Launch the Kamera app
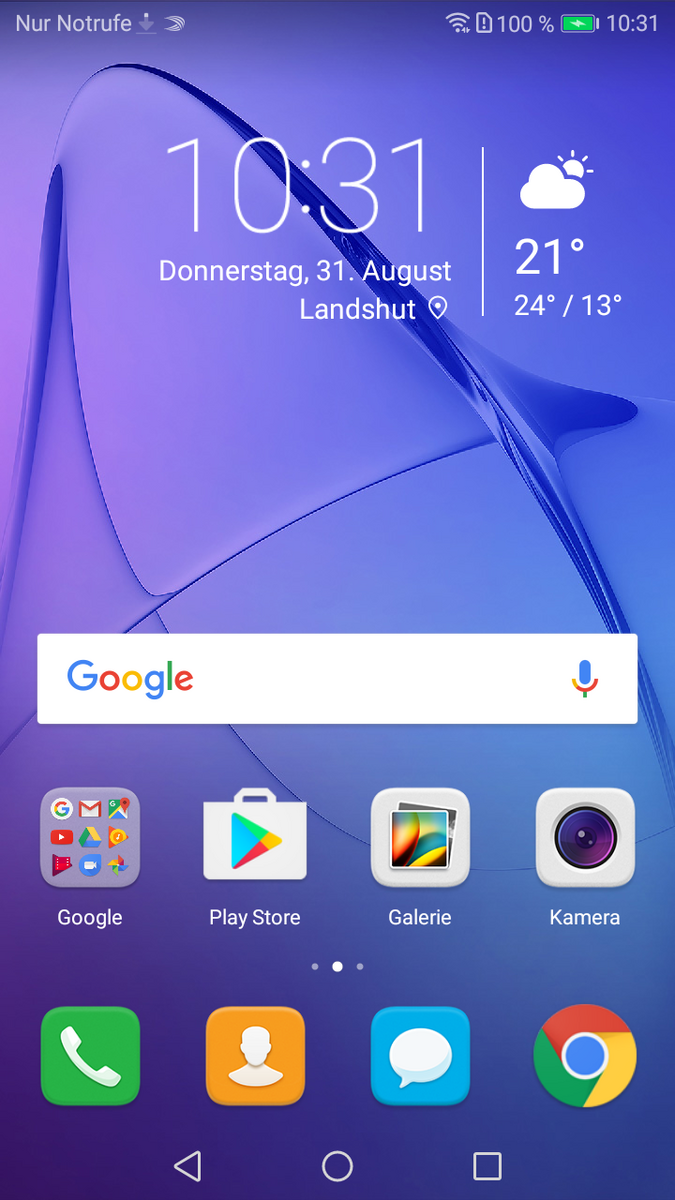This screenshot has height=1200, width=675. coord(585,838)
